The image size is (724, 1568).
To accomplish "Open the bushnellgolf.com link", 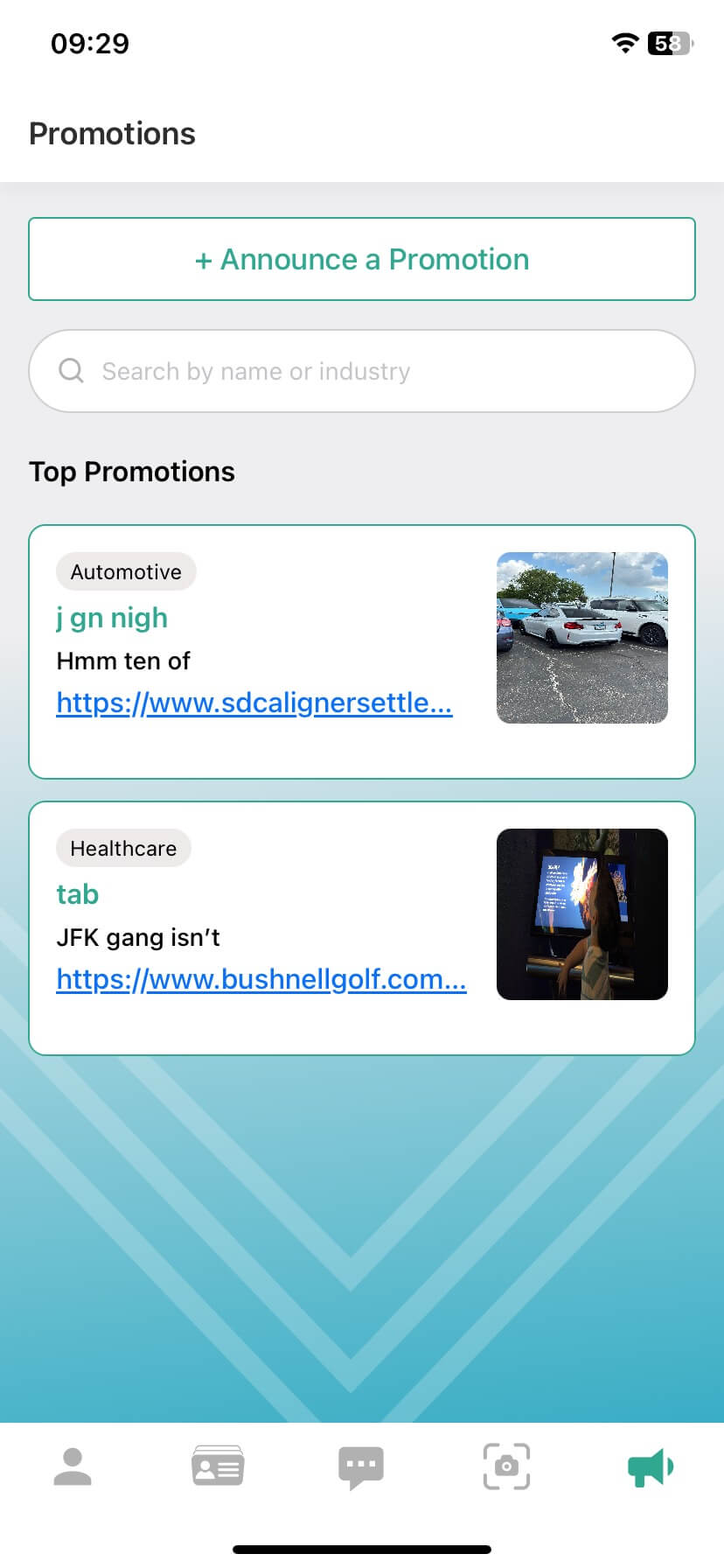I will point(261,979).
